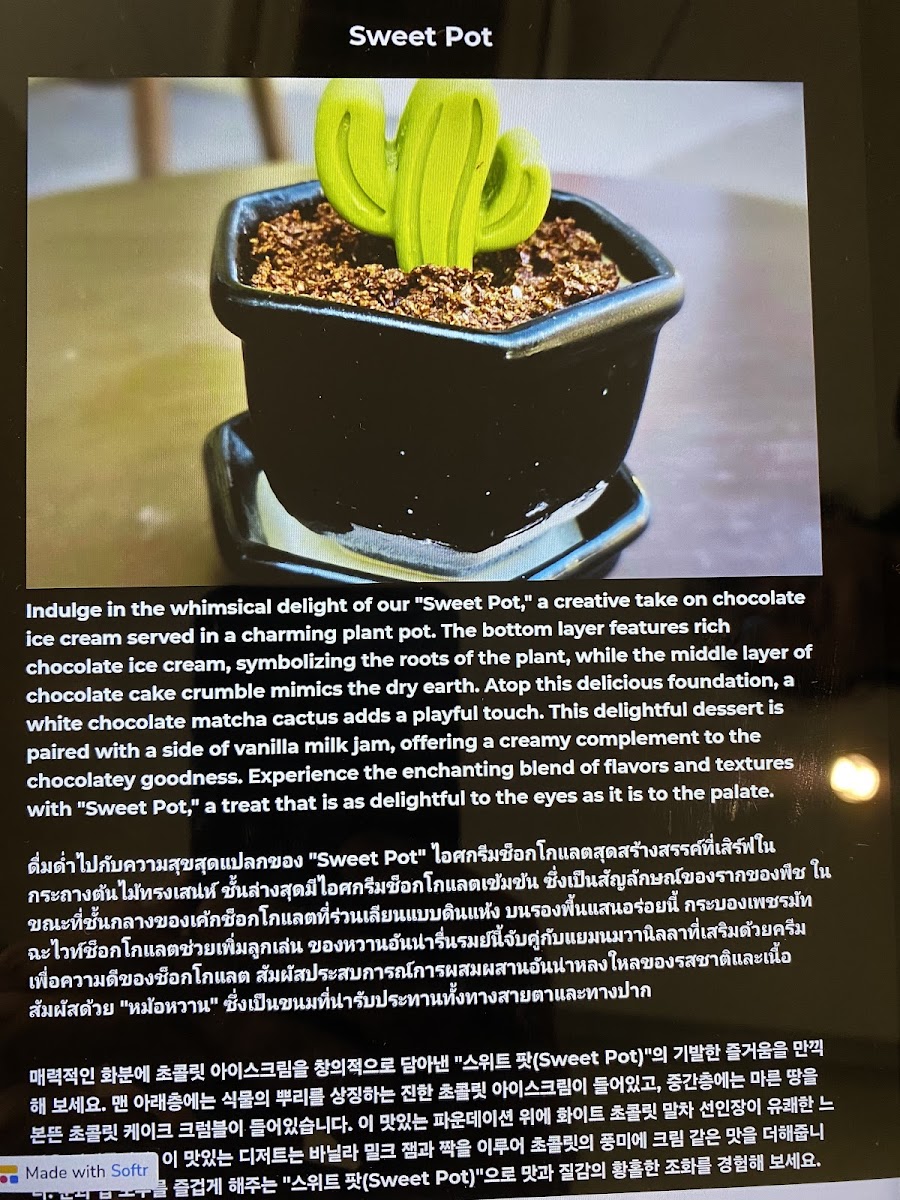Open the Made with Softr badge
This screenshot has height=1200, width=900.
coord(77,1170)
